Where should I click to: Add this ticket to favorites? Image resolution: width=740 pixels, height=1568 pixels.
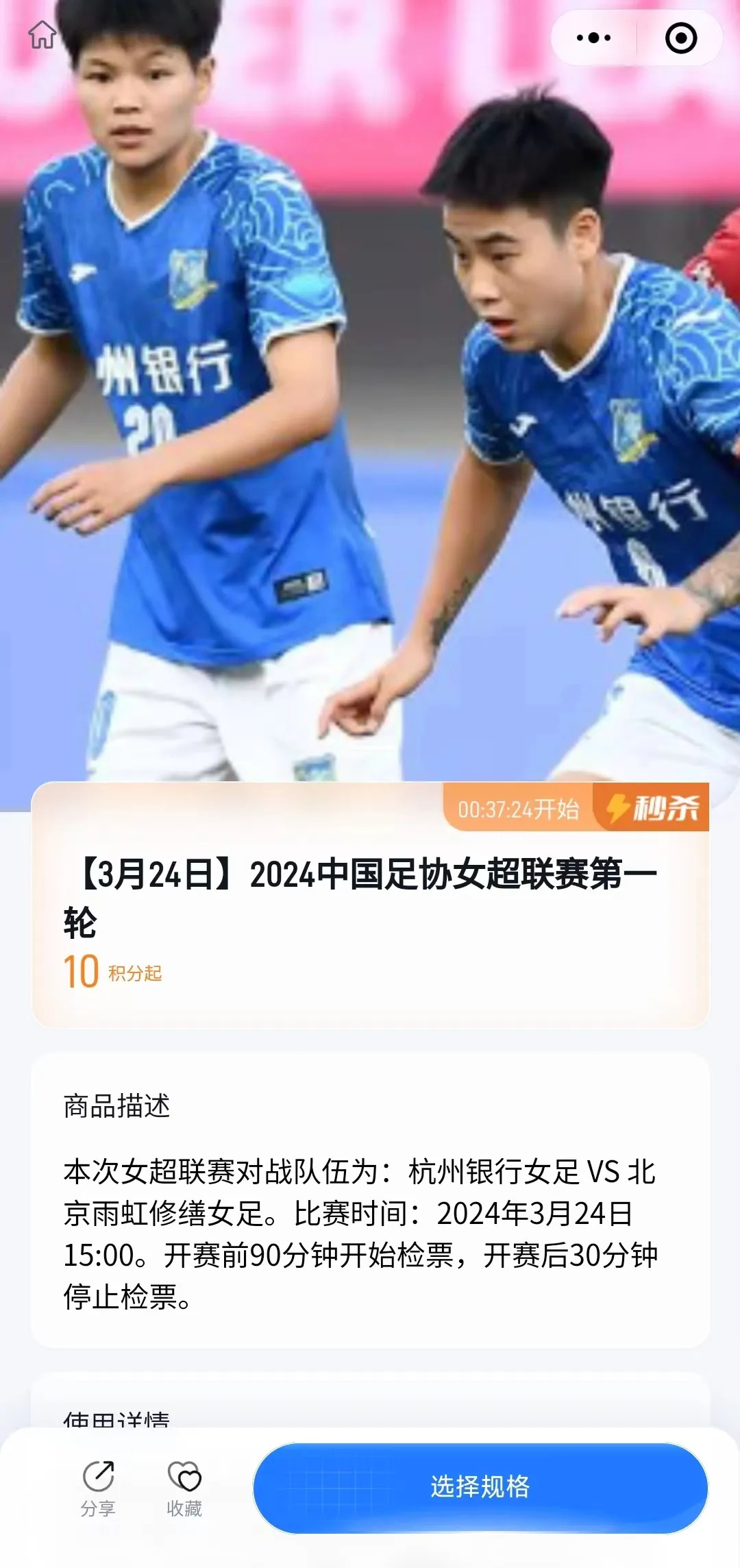click(184, 1487)
